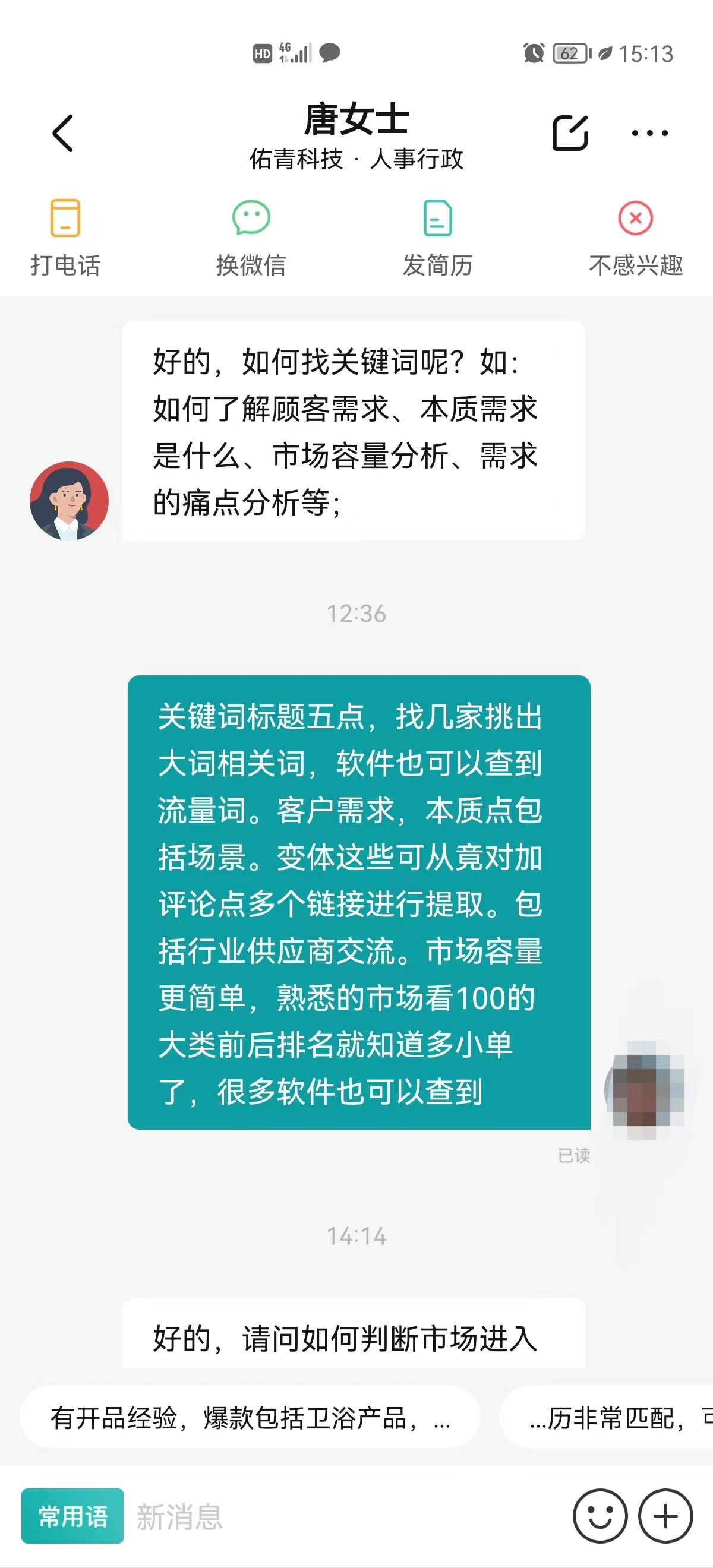Focus the 新消息 message input field

(x=341, y=1516)
